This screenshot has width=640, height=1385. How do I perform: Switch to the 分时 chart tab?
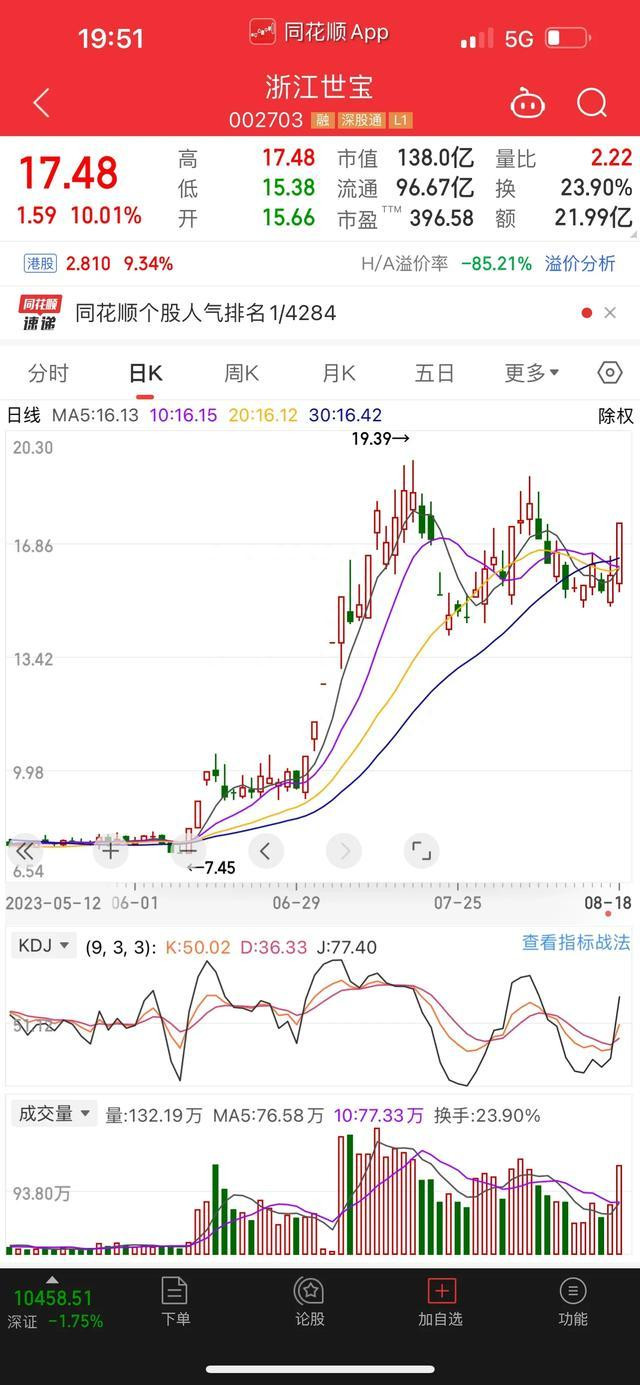(48, 373)
